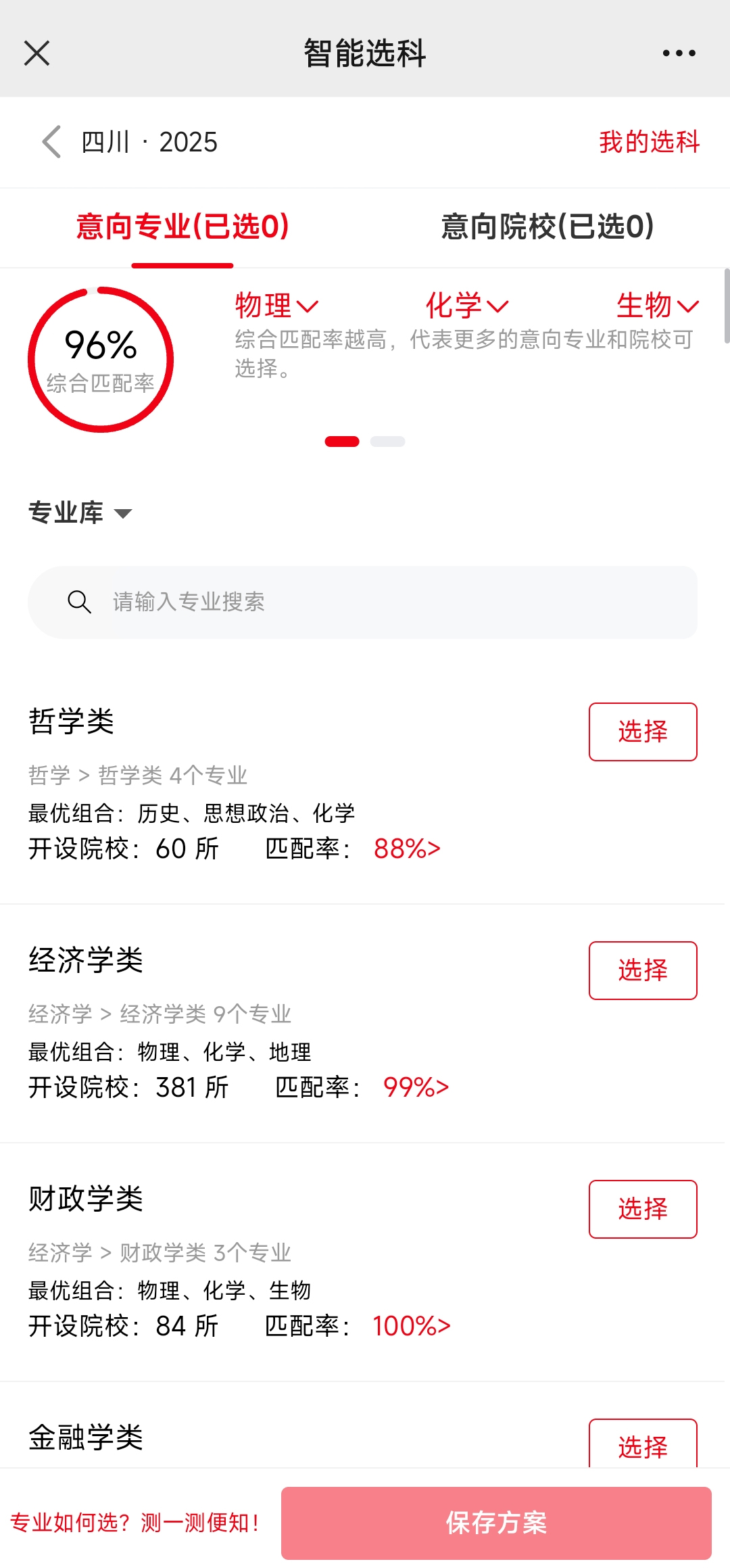View the 88% match rate details for 哲学类
730x1568 pixels.
click(x=407, y=849)
